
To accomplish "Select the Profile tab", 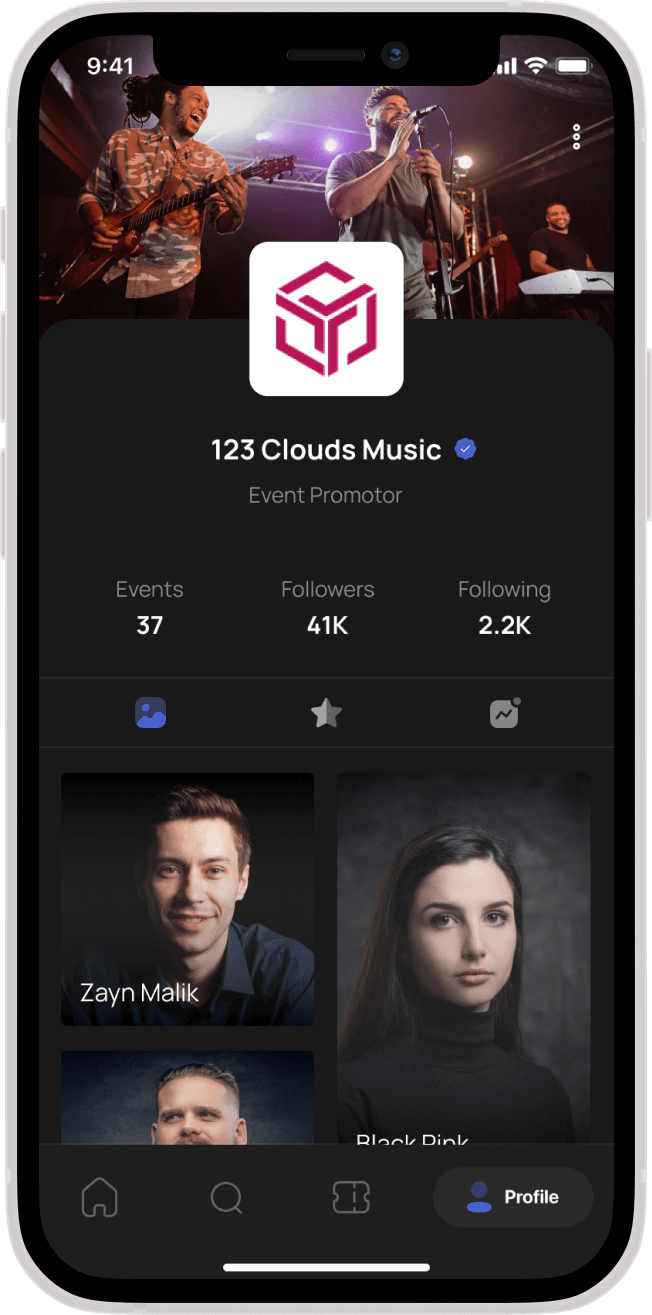I will [513, 1197].
